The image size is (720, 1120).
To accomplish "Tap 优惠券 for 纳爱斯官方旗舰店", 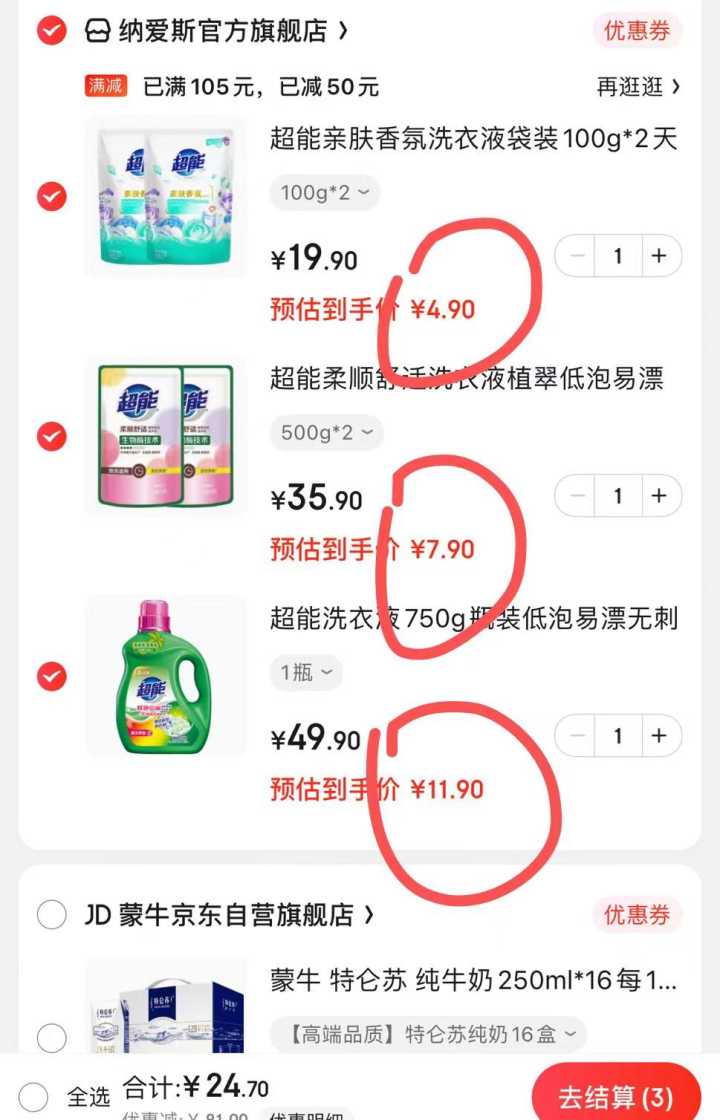I will point(636,30).
